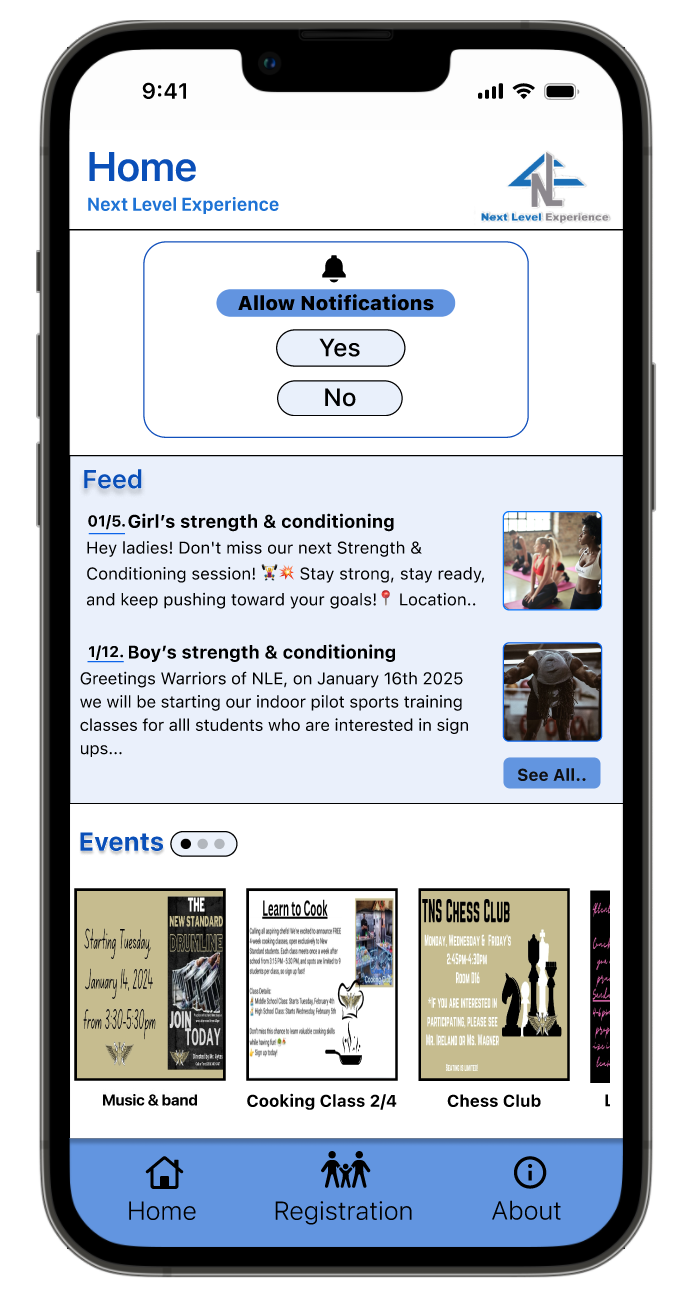Viewport: 684px width, 1302px height.
Task: Tap the Events page indicator dots
Action: point(204,844)
